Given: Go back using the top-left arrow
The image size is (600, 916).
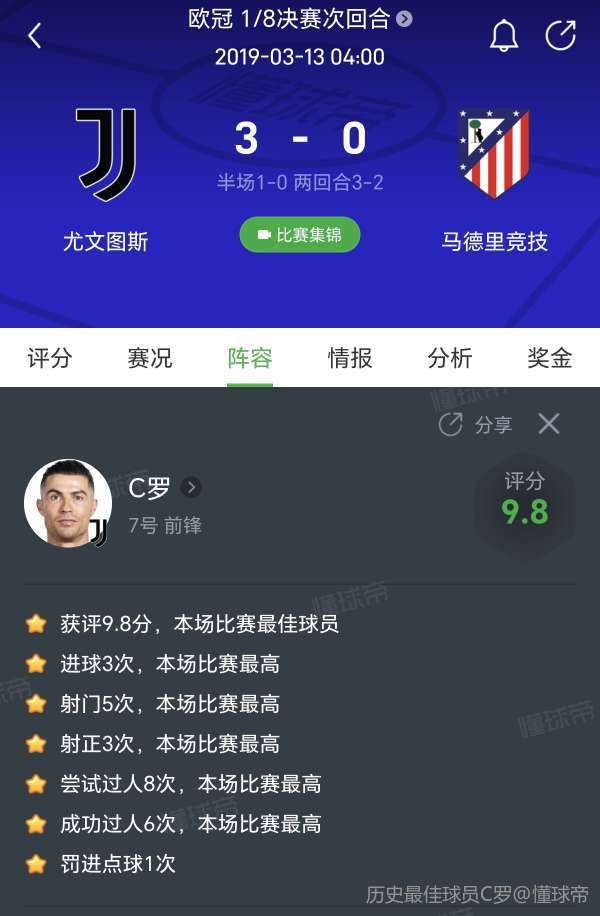Looking at the screenshot, I should 35,36.
